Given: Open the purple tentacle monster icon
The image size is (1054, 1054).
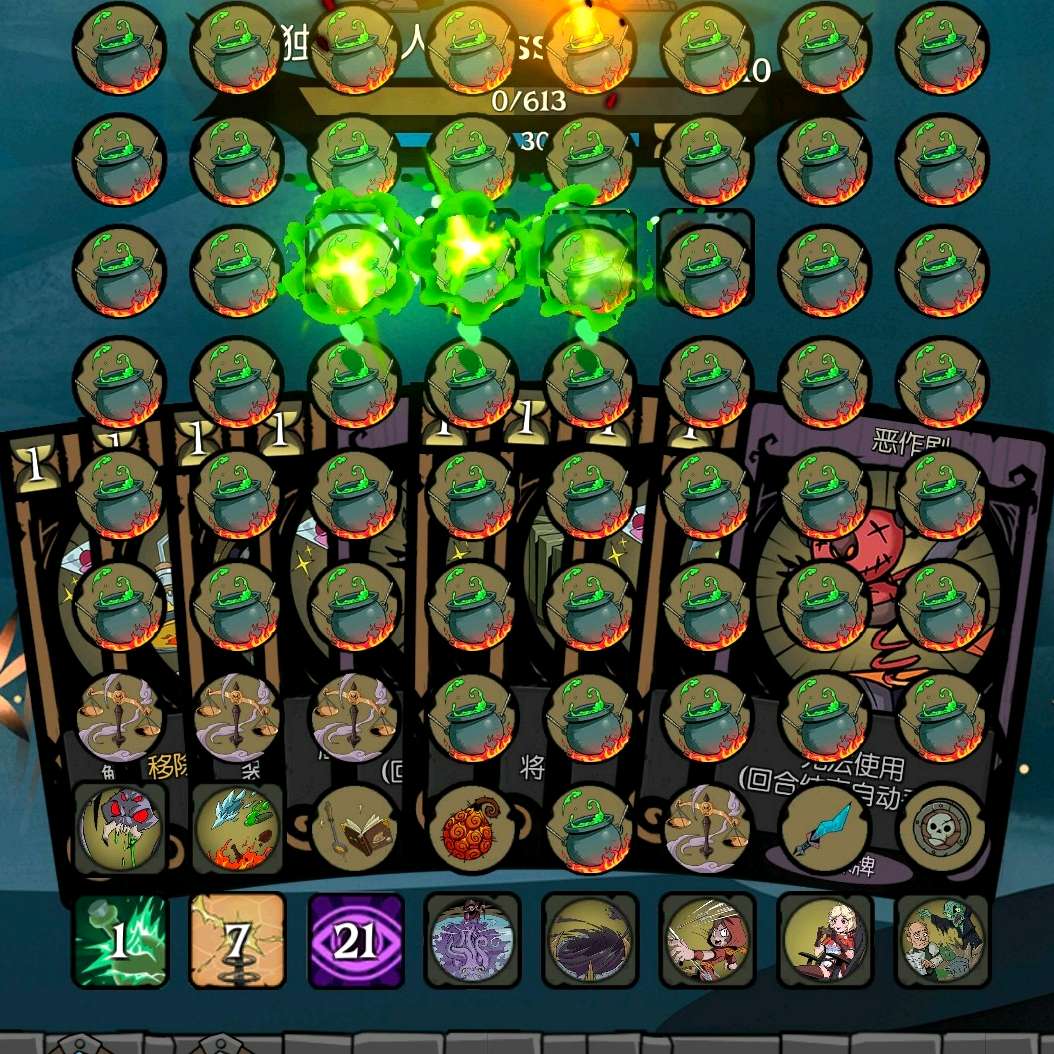Looking at the screenshot, I should tap(472, 941).
